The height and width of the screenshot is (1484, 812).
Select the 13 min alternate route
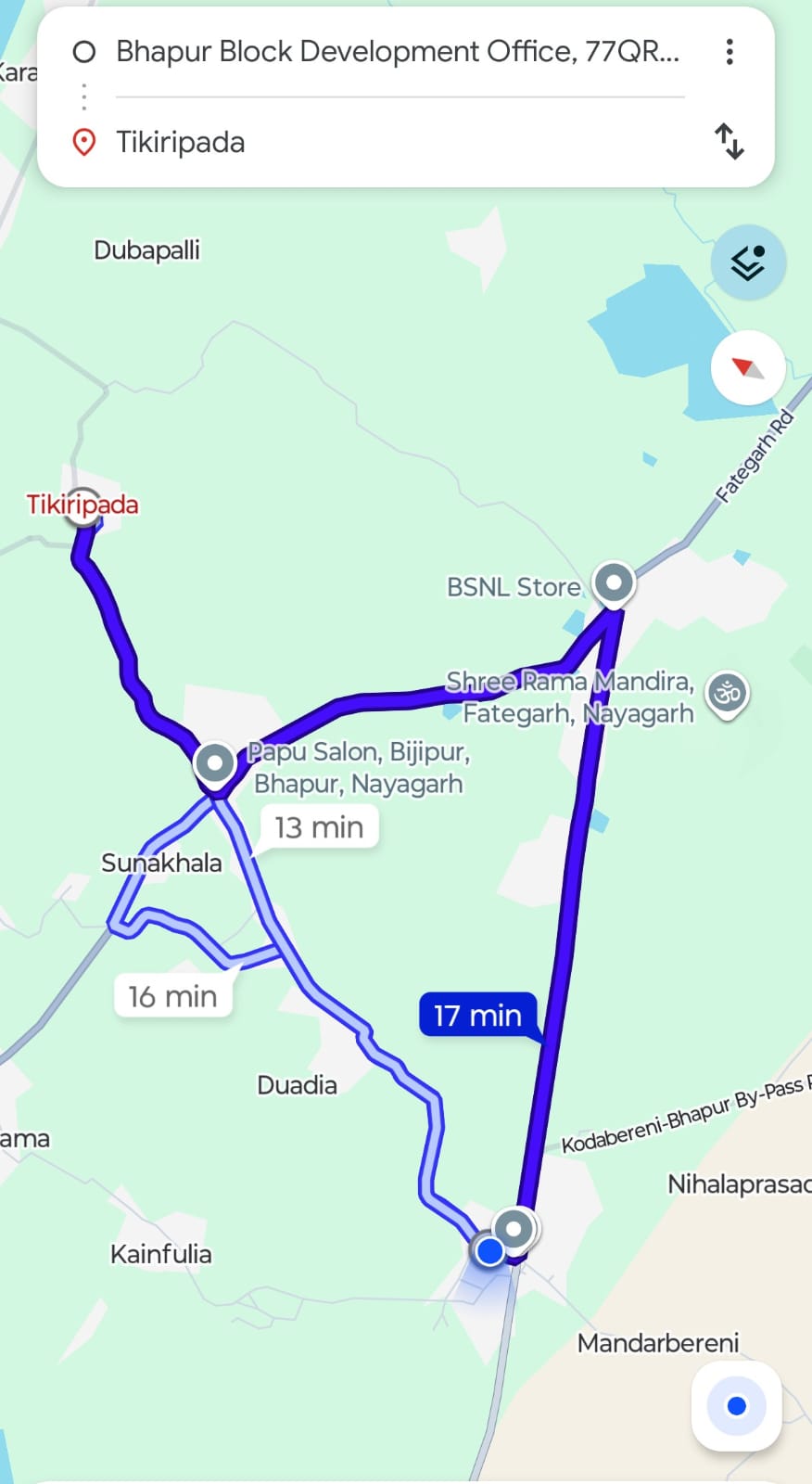[x=319, y=826]
